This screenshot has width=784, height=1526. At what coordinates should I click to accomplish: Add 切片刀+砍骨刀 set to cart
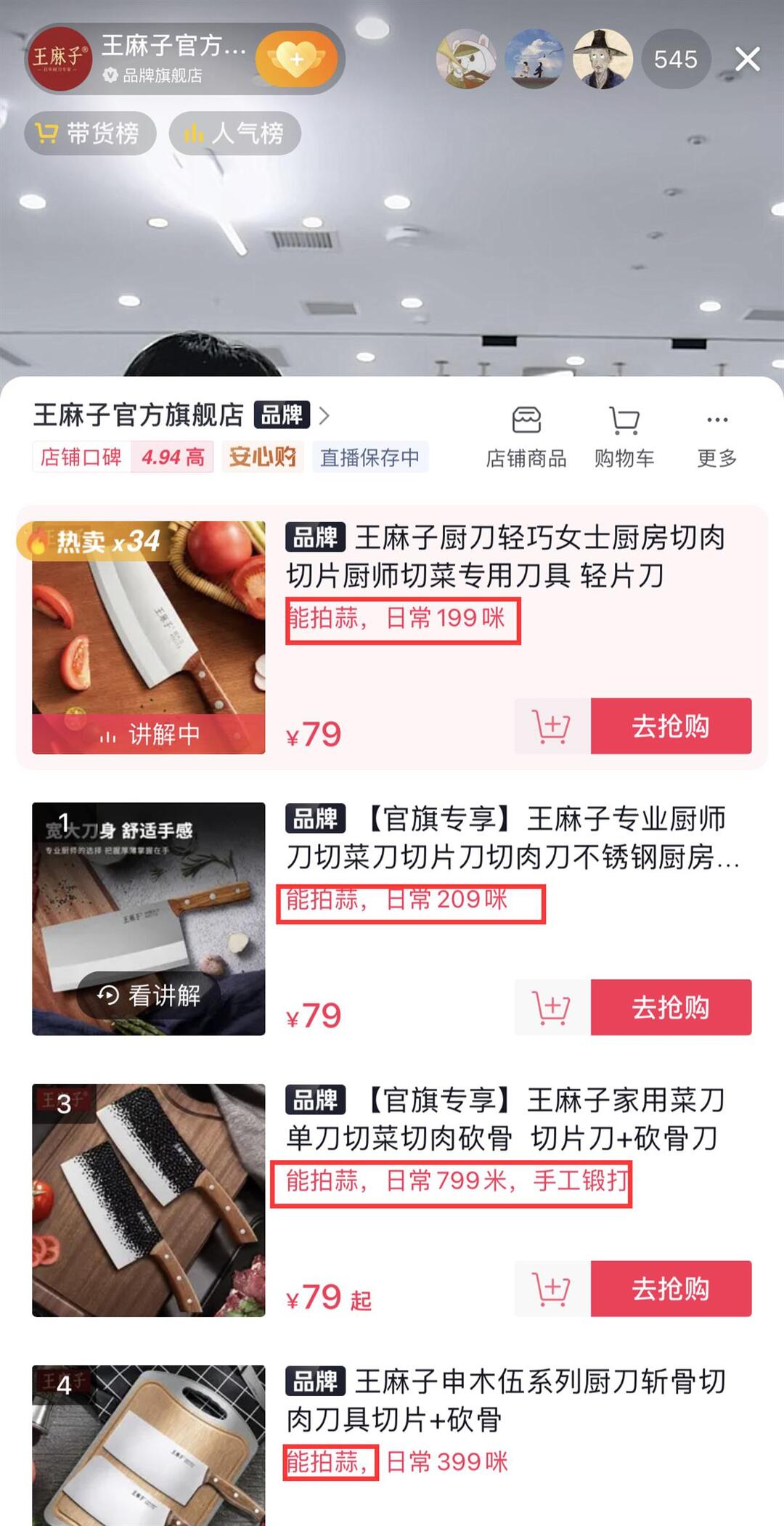[x=552, y=1289]
